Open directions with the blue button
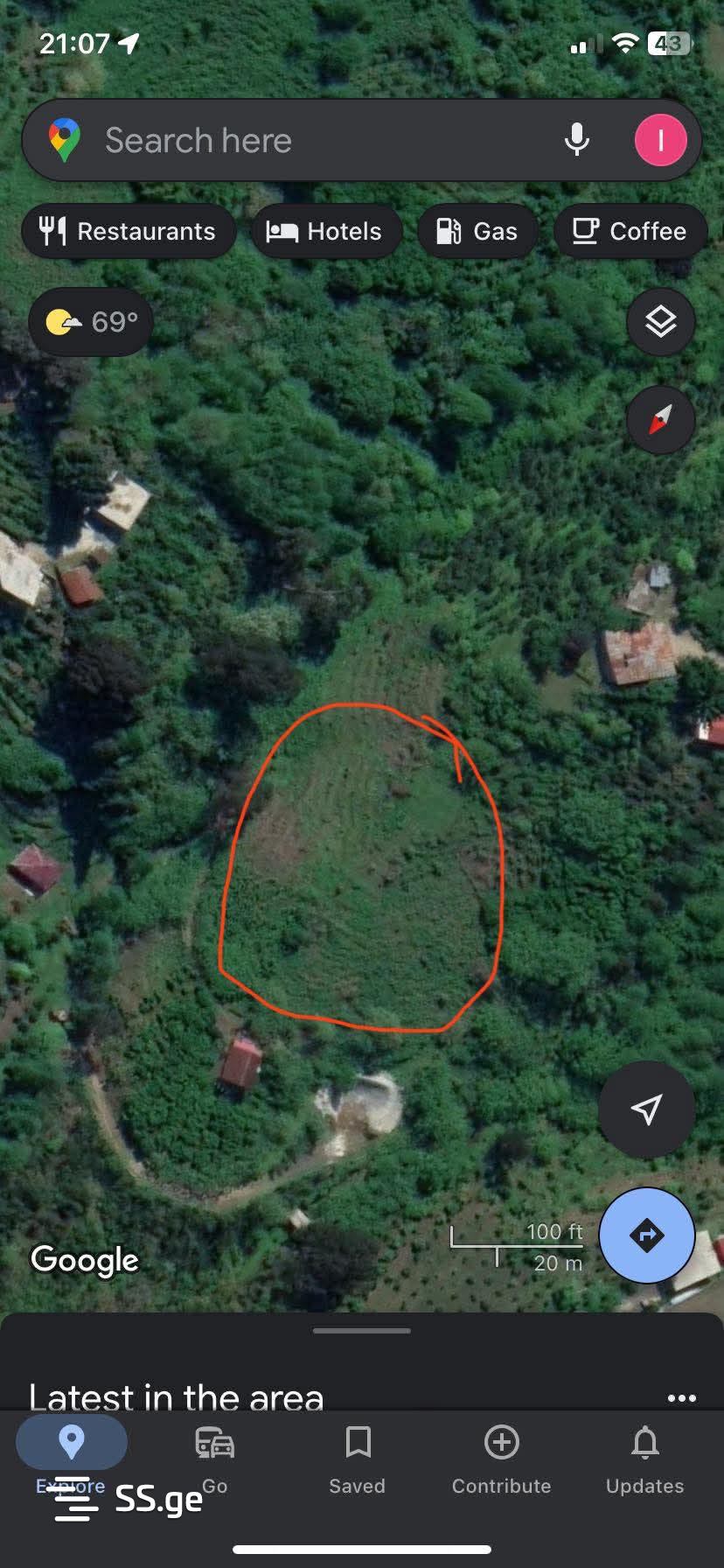 (x=647, y=1235)
